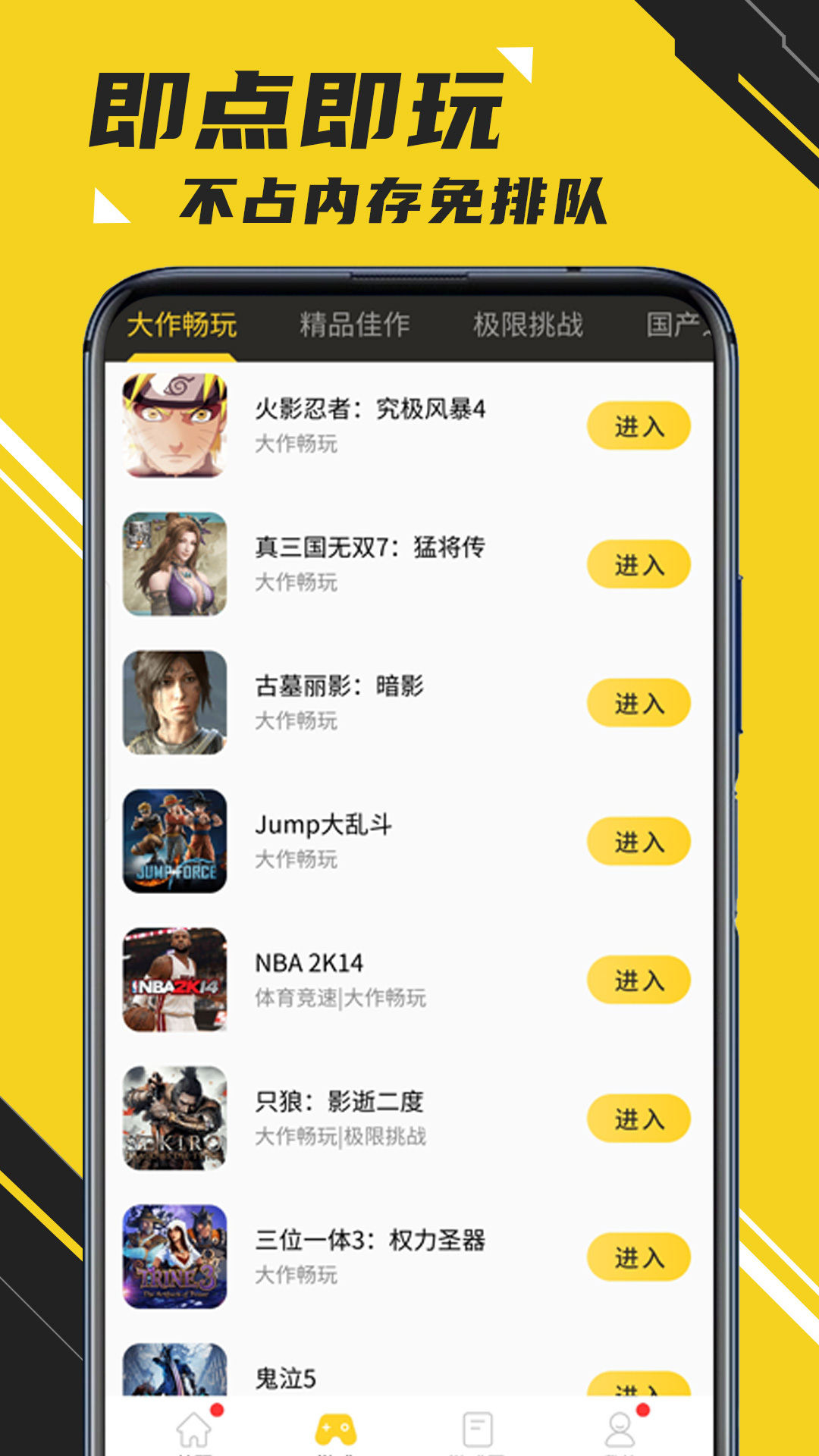The height and width of the screenshot is (1456, 819).
Task: Open the NBA 2K14 cover thumbnail
Action: pos(175,980)
